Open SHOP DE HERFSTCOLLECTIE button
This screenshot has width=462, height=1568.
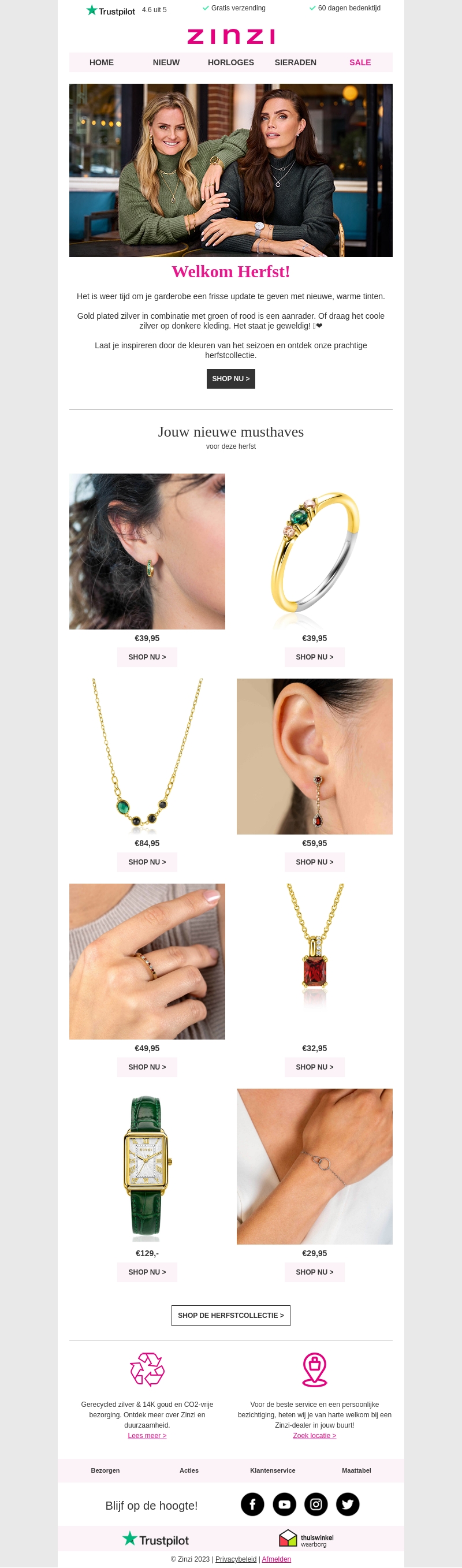pos(230,1315)
